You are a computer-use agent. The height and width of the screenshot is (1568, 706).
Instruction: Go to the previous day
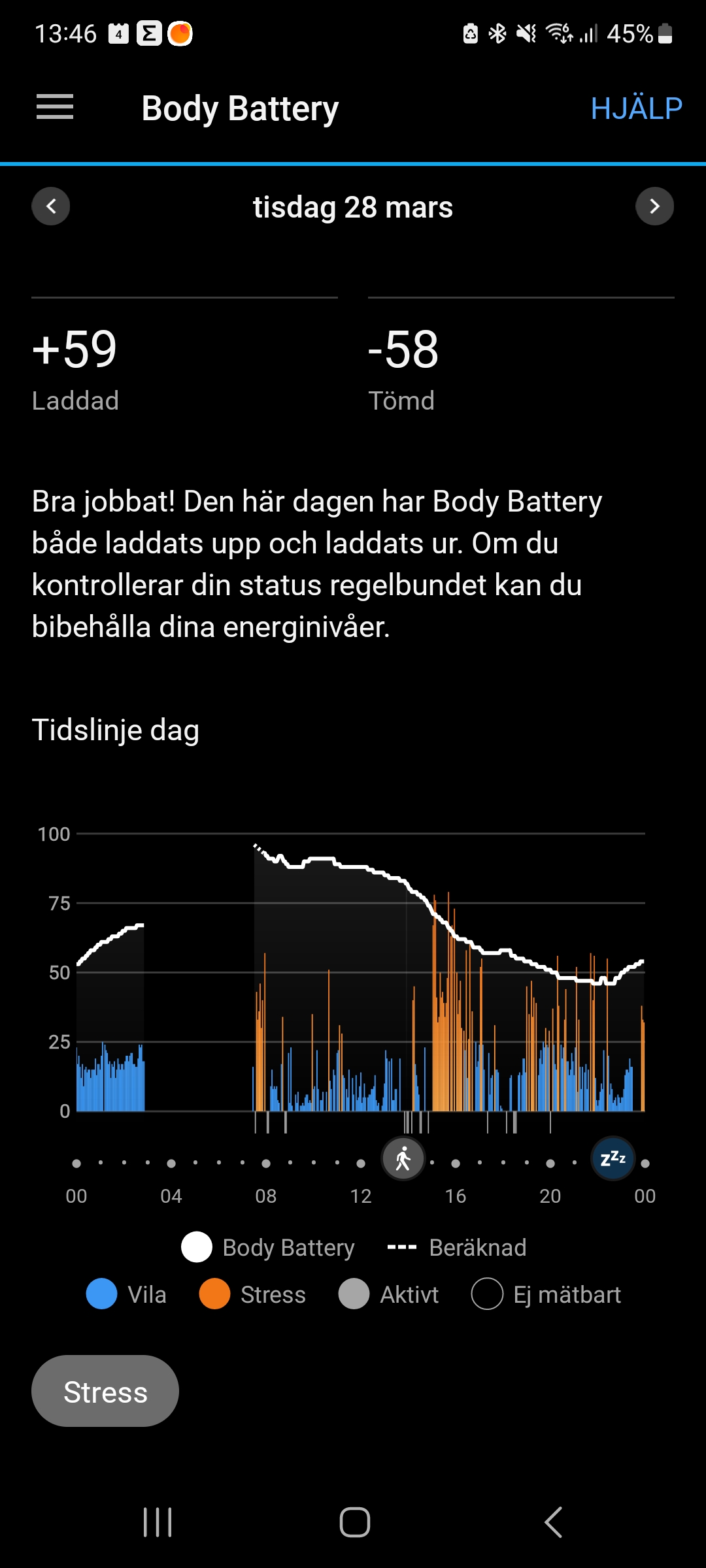pos(51,206)
